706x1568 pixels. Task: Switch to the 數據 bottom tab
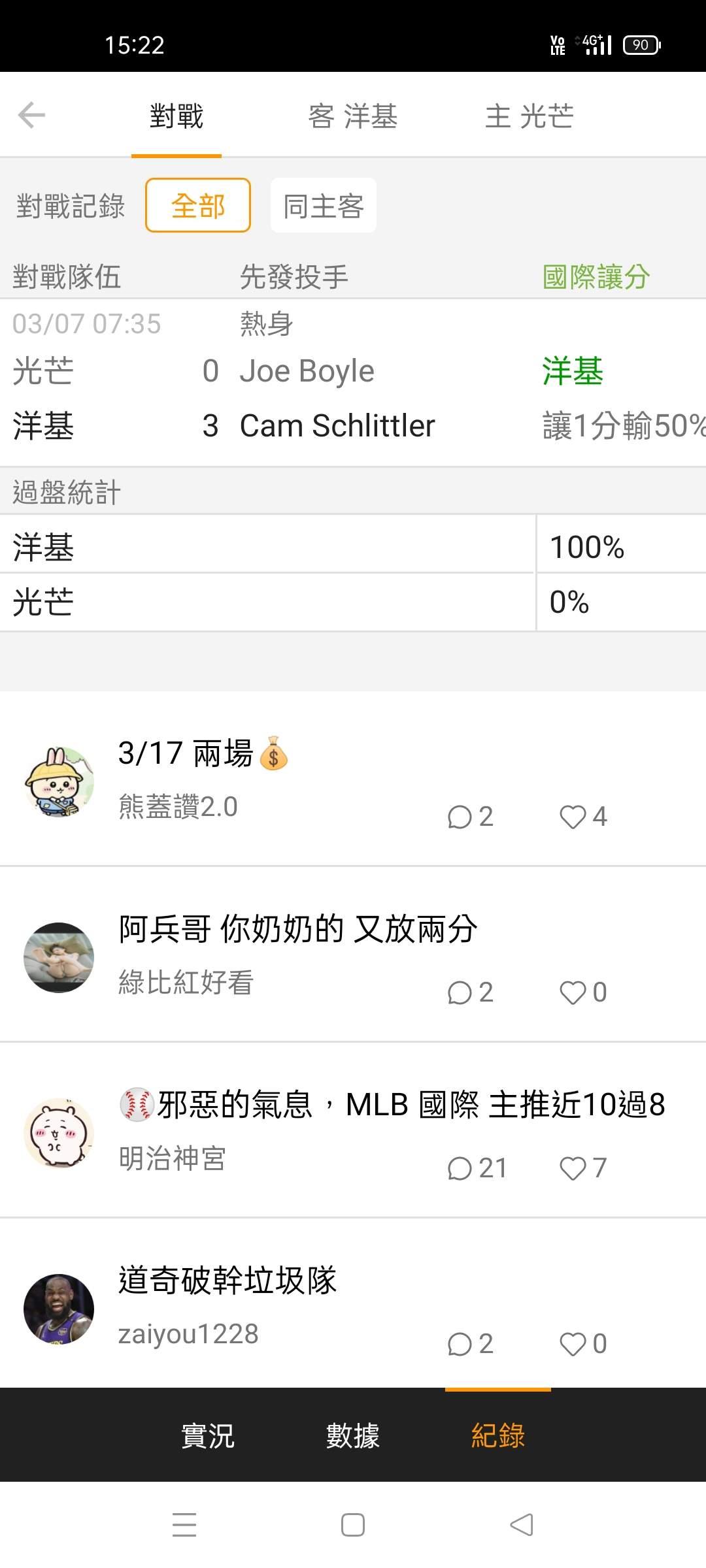353,1435
